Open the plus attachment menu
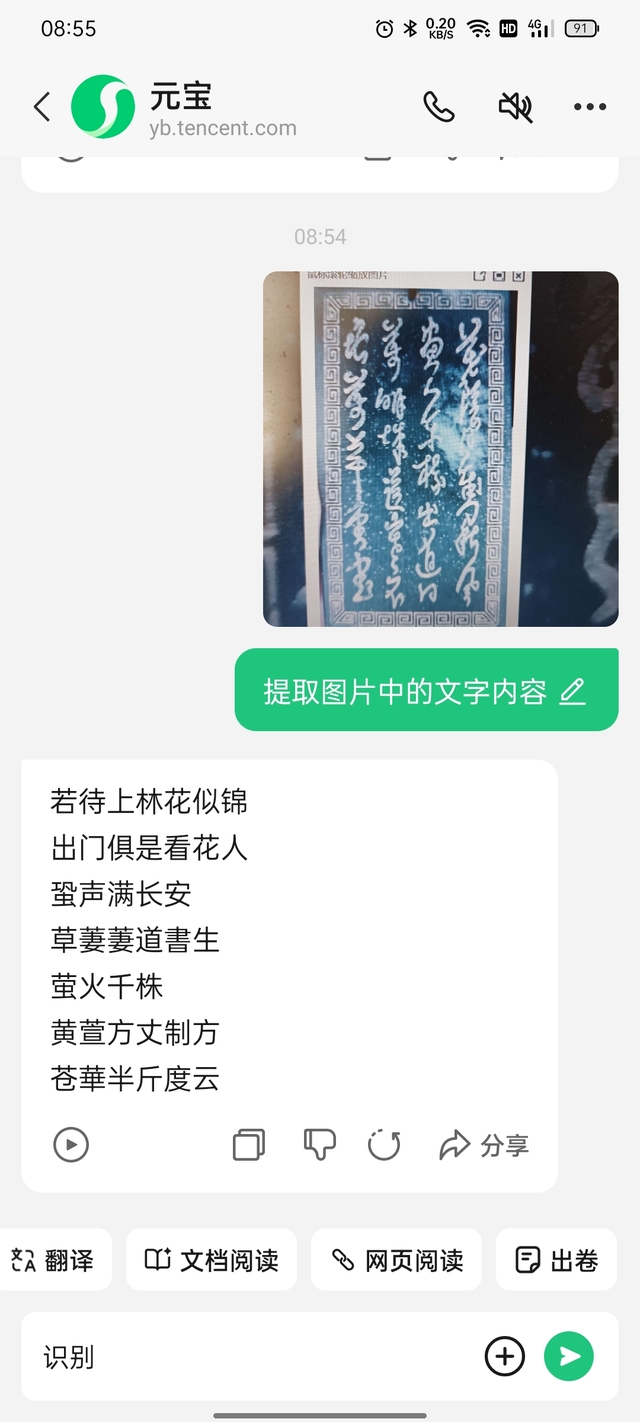 pyautogui.click(x=504, y=1357)
